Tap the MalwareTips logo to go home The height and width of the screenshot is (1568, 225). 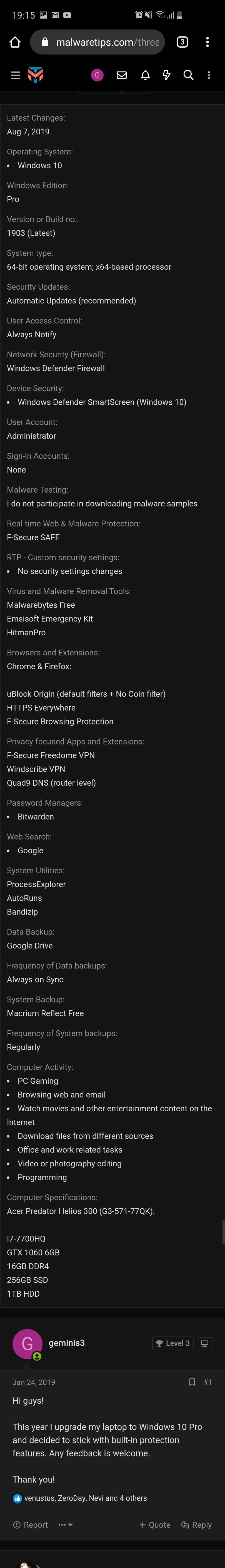(36, 75)
